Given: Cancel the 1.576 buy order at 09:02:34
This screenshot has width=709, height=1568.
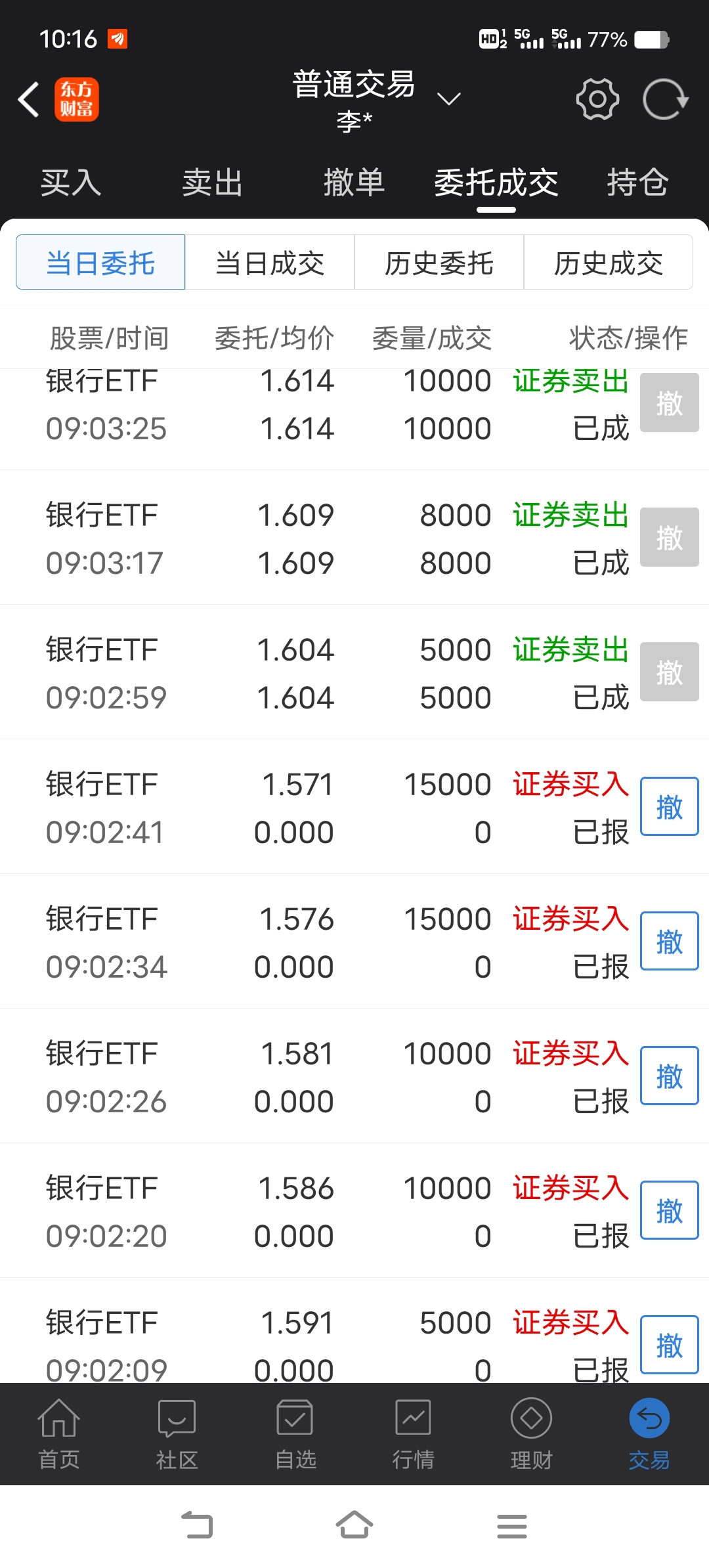Looking at the screenshot, I should point(669,941).
